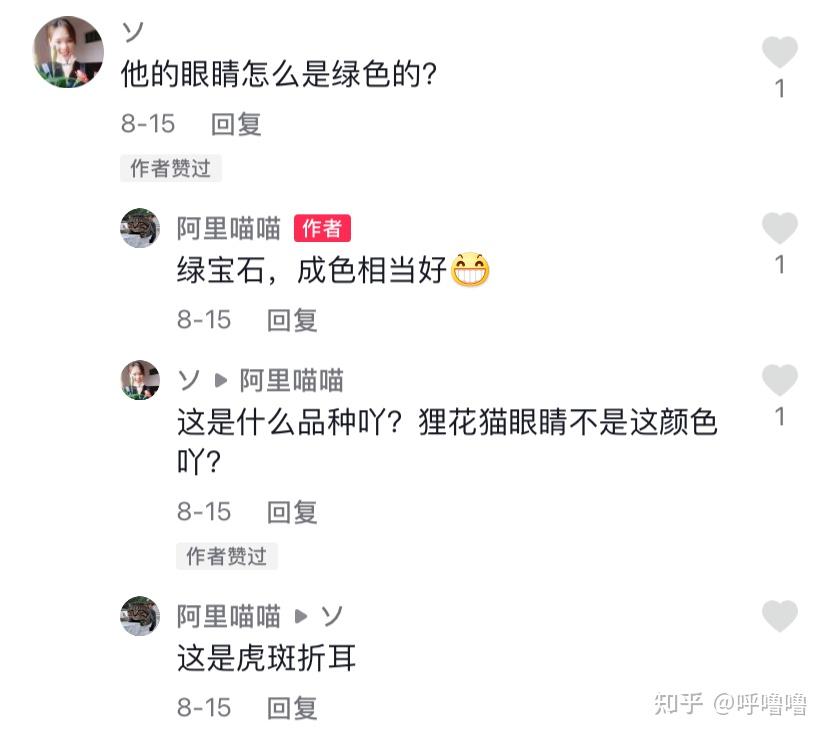Reply to the 这是什么品种吖 comment
This screenshot has height=737, width=828.
[292, 512]
